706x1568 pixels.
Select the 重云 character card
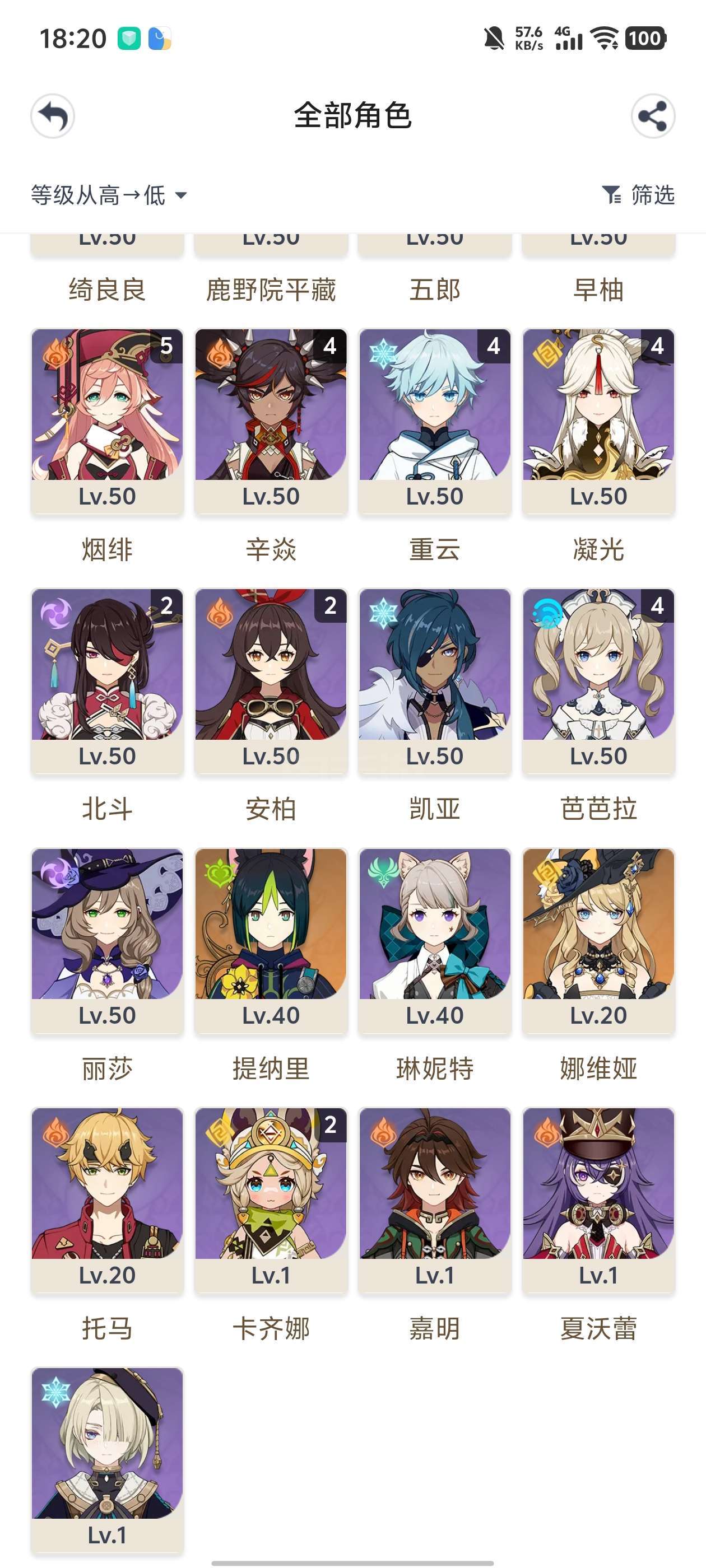[x=434, y=420]
